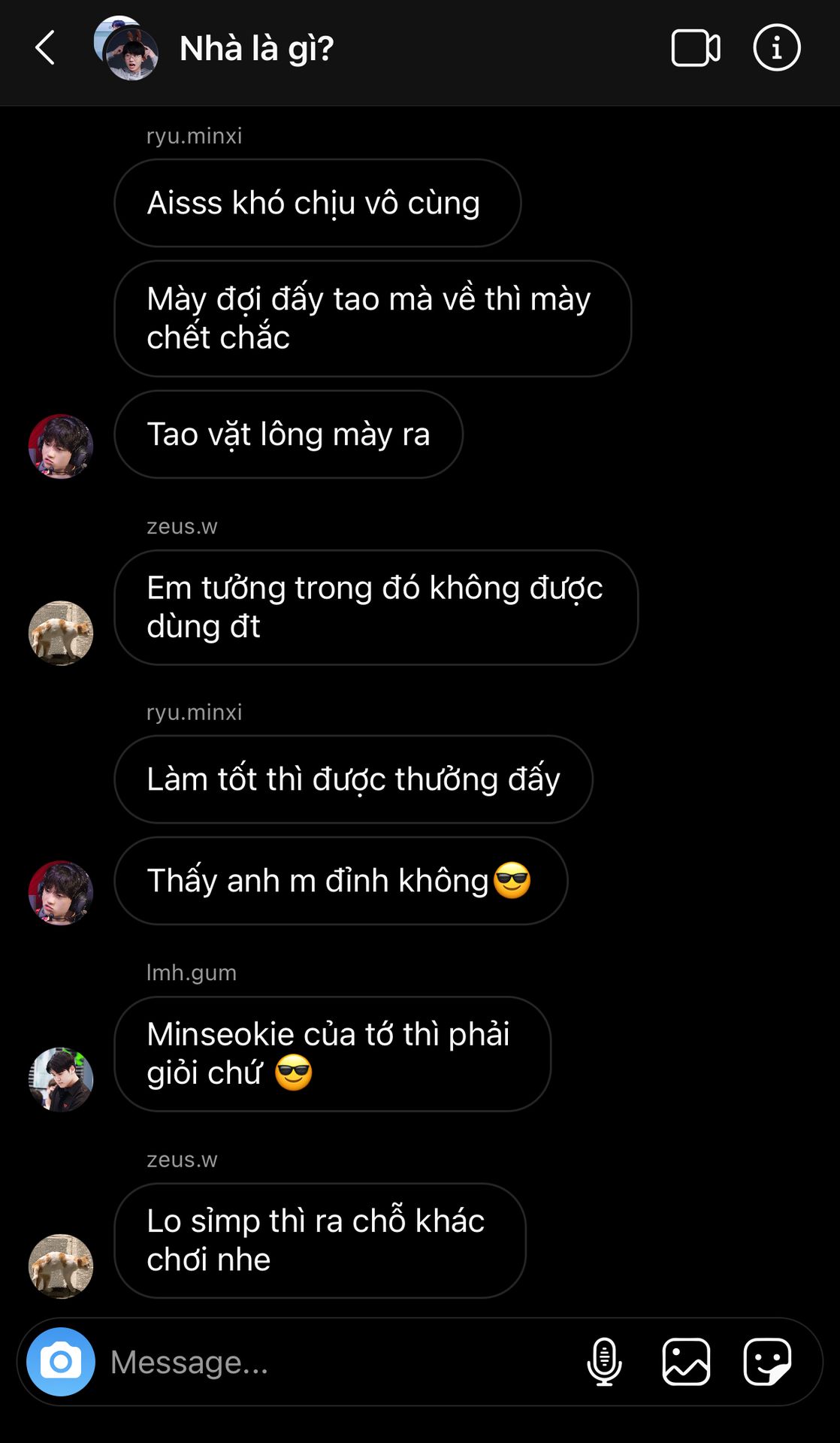The height and width of the screenshot is (1443, 840).
Task: Open lmh.gum's profile picture
Action: tap(61, 1079)
